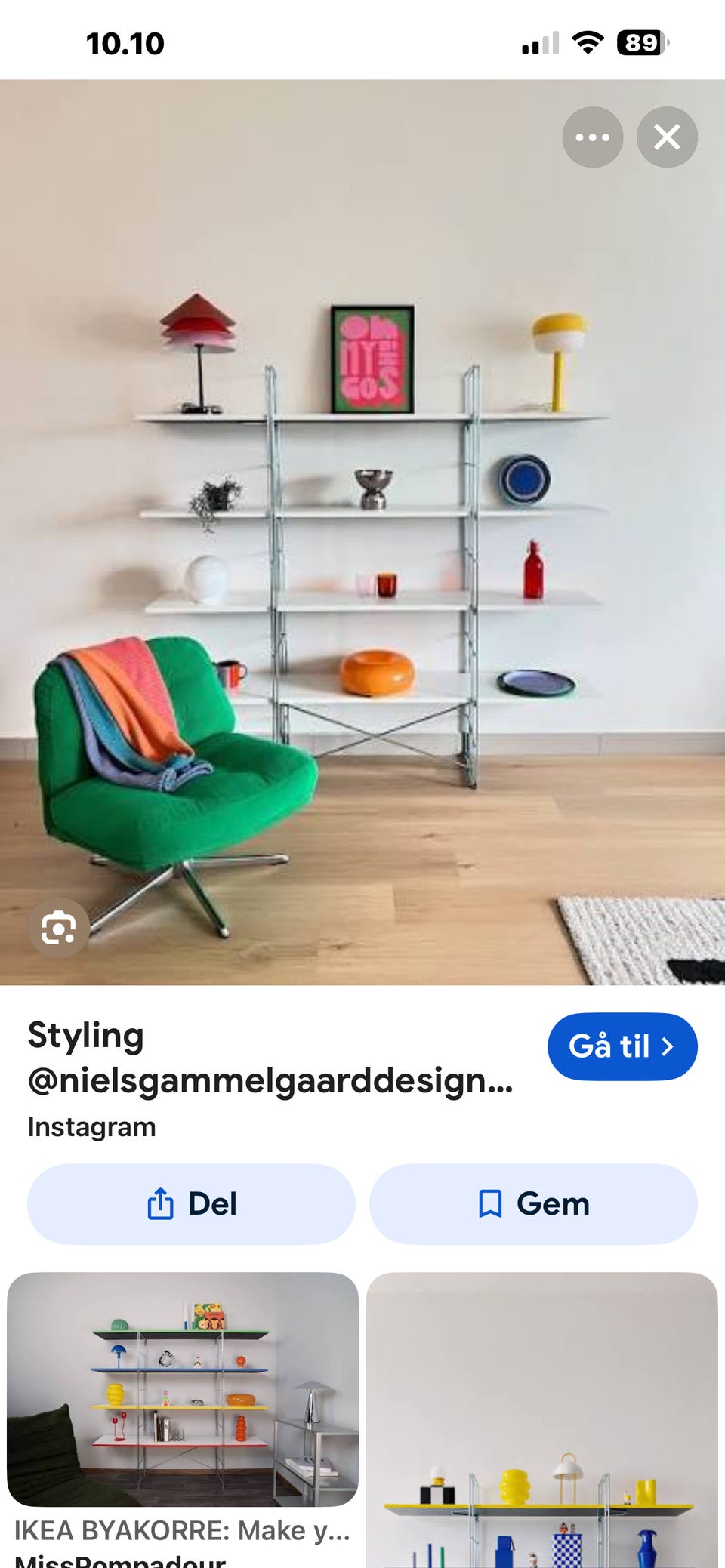Tap the bookmark icon inside the Gem button
This screenshot has height=1568, width=725.
pos(491,1203)
